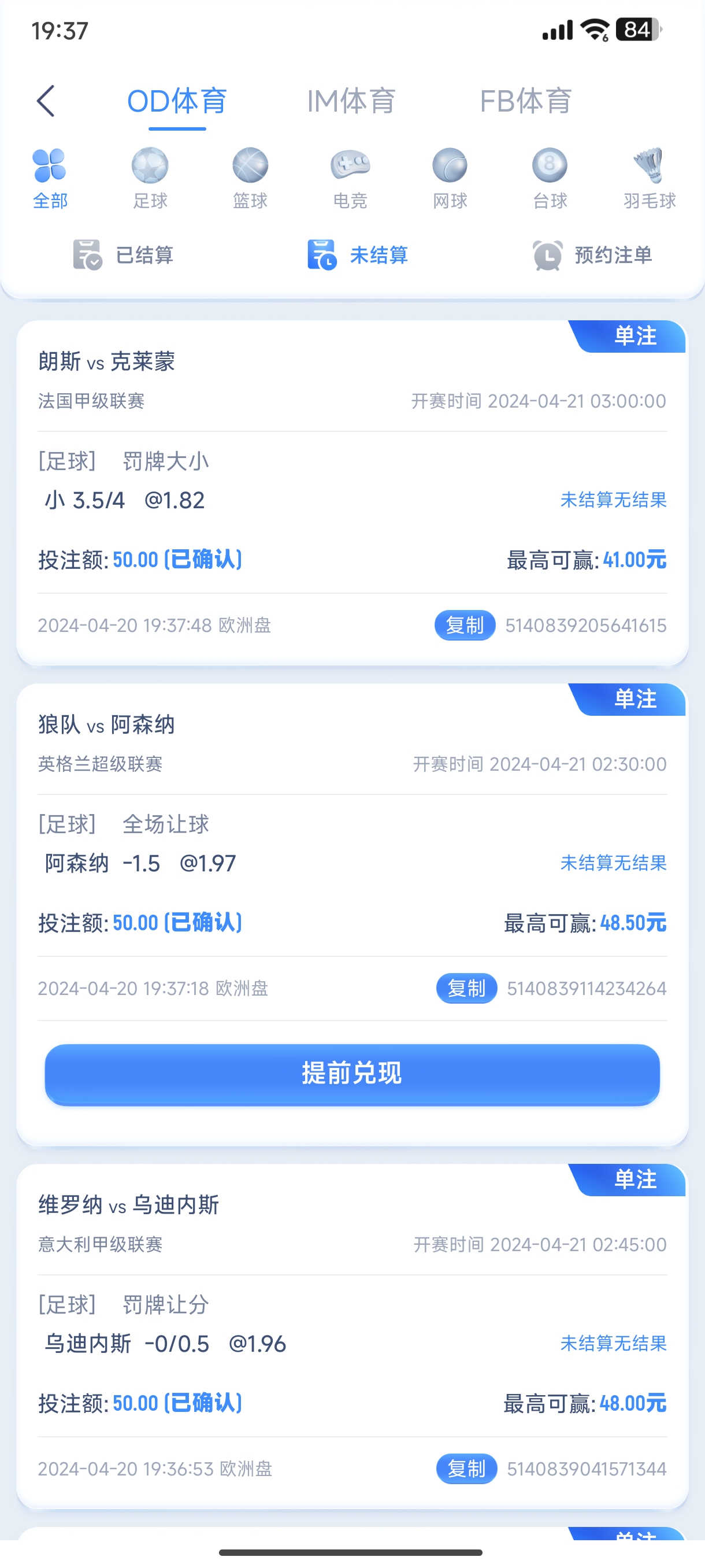This screenshot has height=1568, width=705.
Task: Select the 未结算 unsettled tab
Action: (358, 255)
